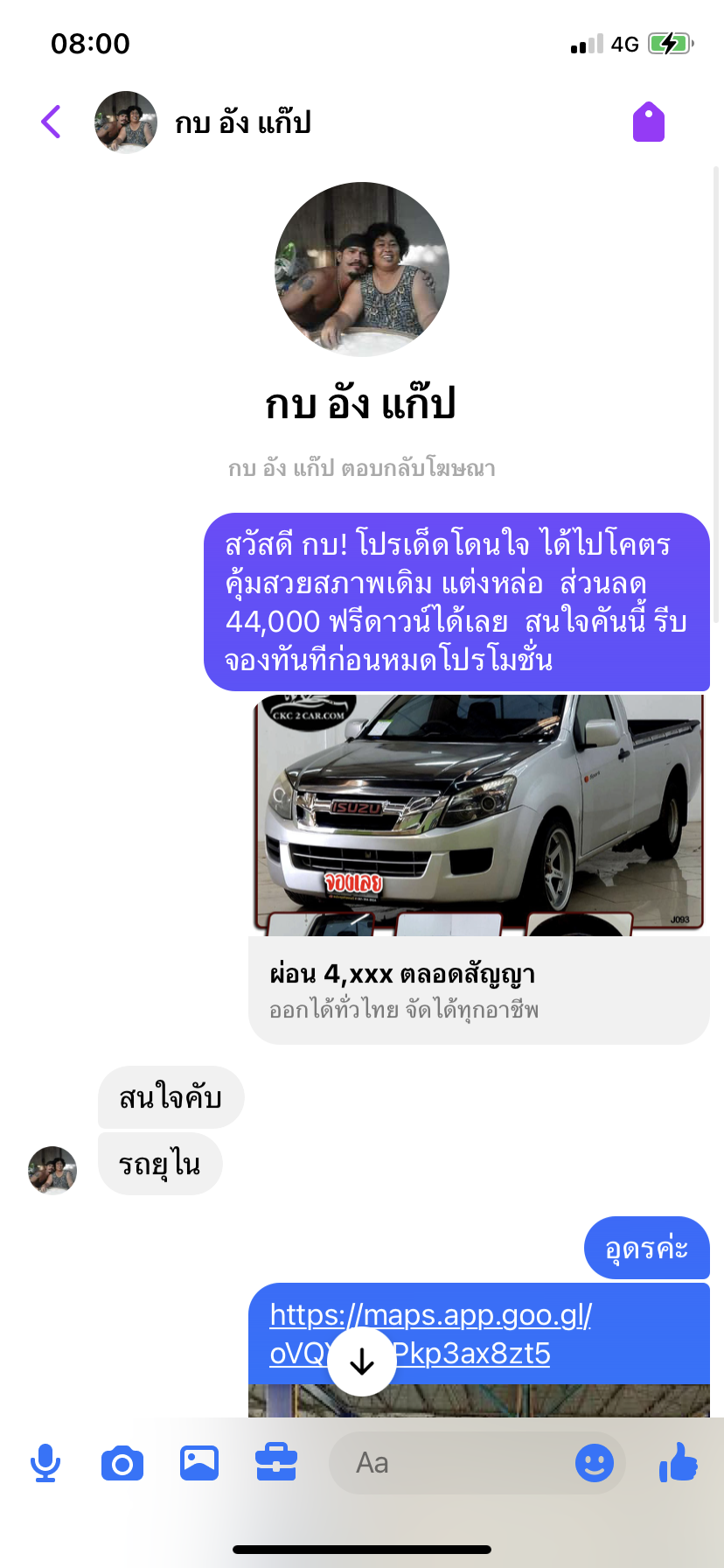
Task: Tap the sender avatar beside รถยุไน
Action: (52, 1170)
